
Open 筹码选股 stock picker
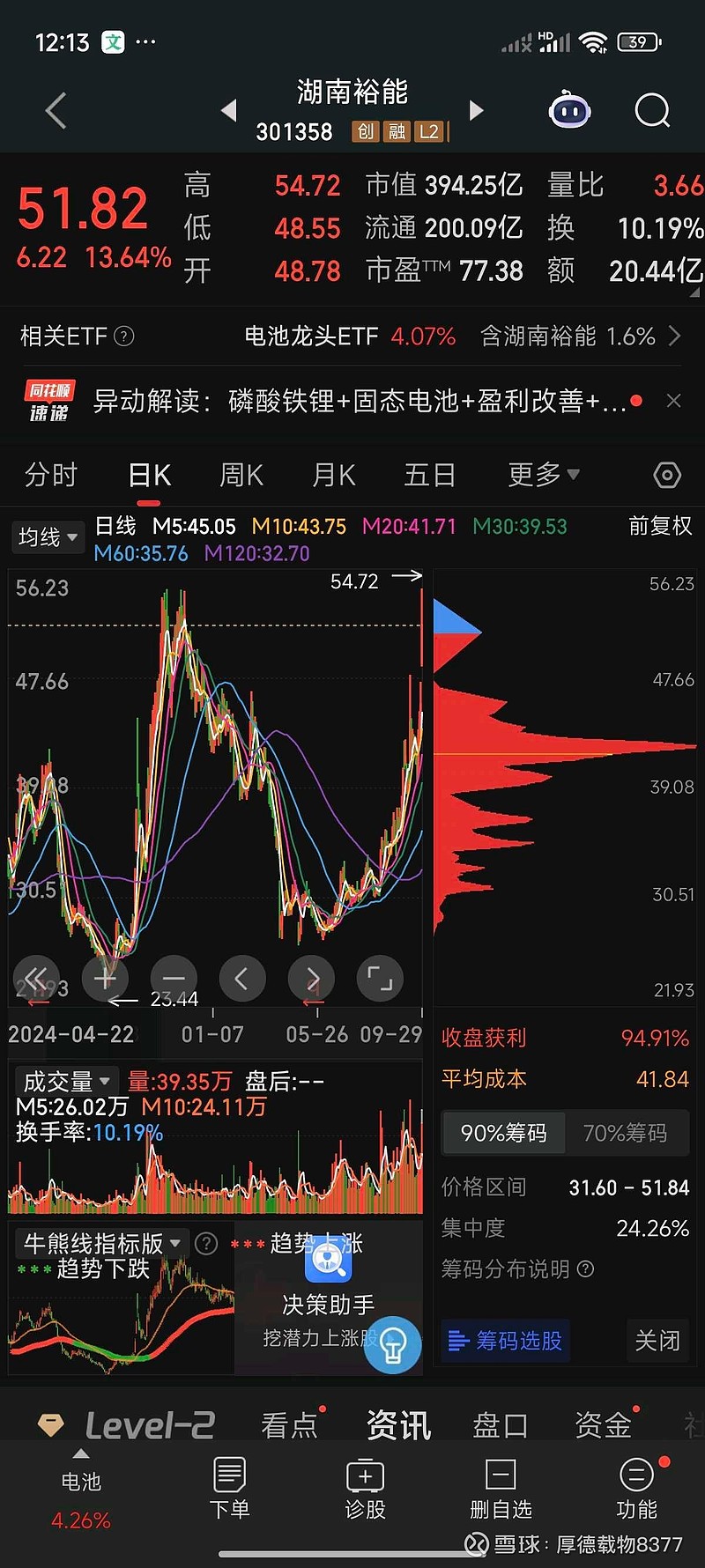pyautogui.click(x=506, y=1341)
